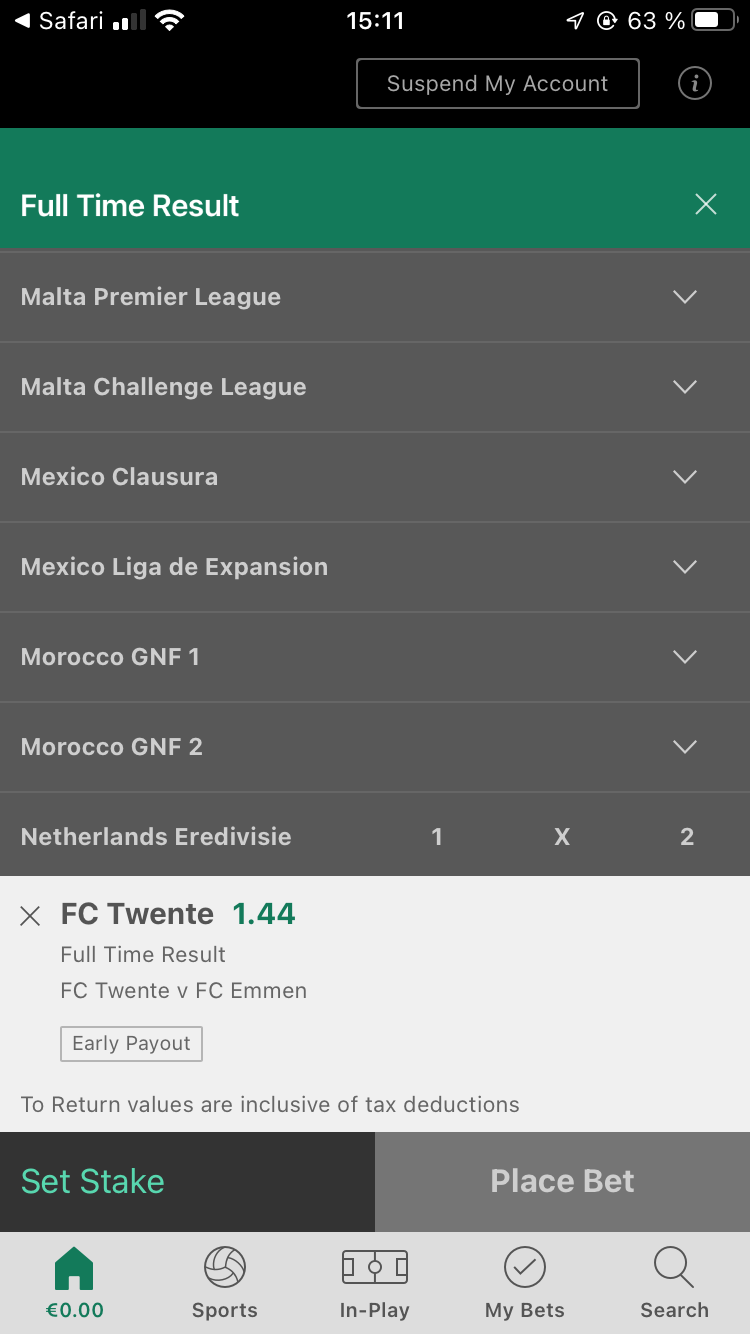Expand Malta Premier League

click(x=375, y=297)
